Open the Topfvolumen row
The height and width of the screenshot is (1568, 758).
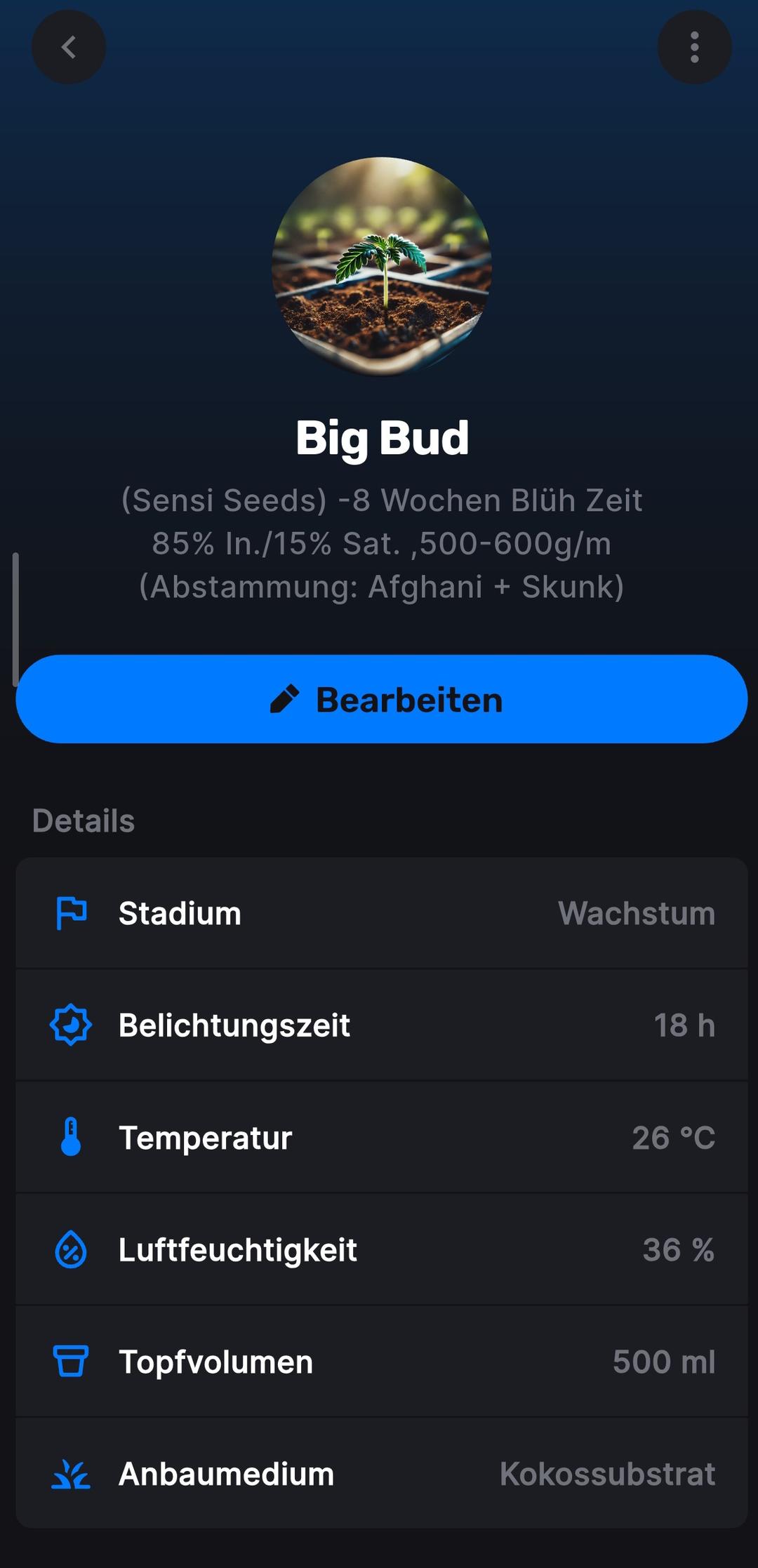click(381, 1362)
